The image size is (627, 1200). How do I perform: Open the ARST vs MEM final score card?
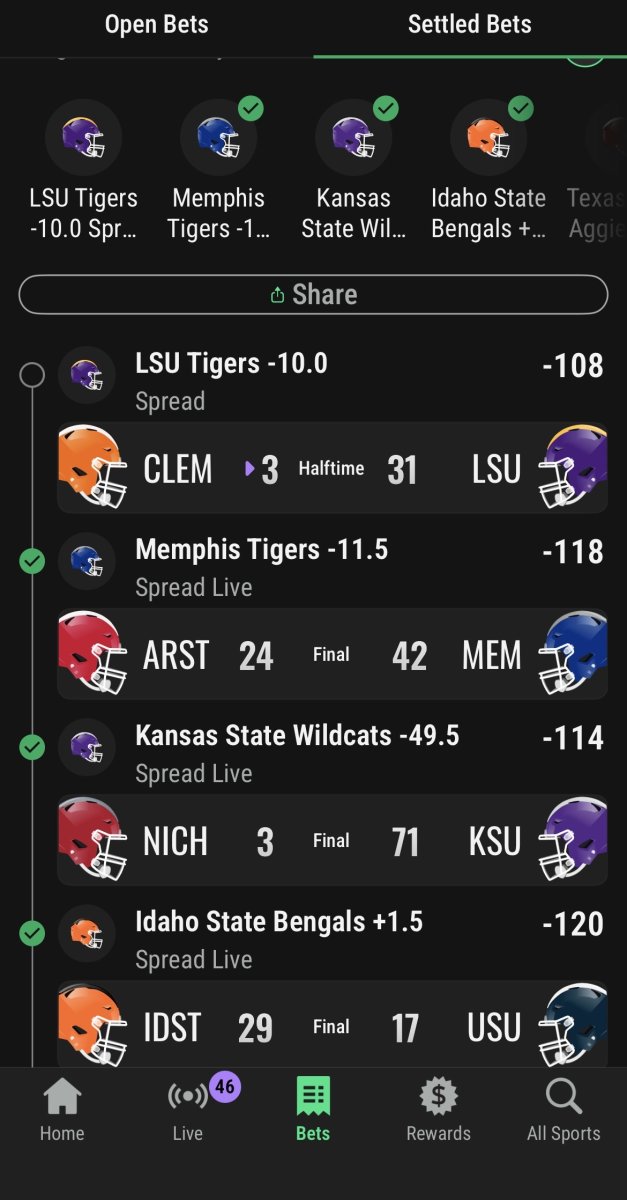(x=332, y=655)
